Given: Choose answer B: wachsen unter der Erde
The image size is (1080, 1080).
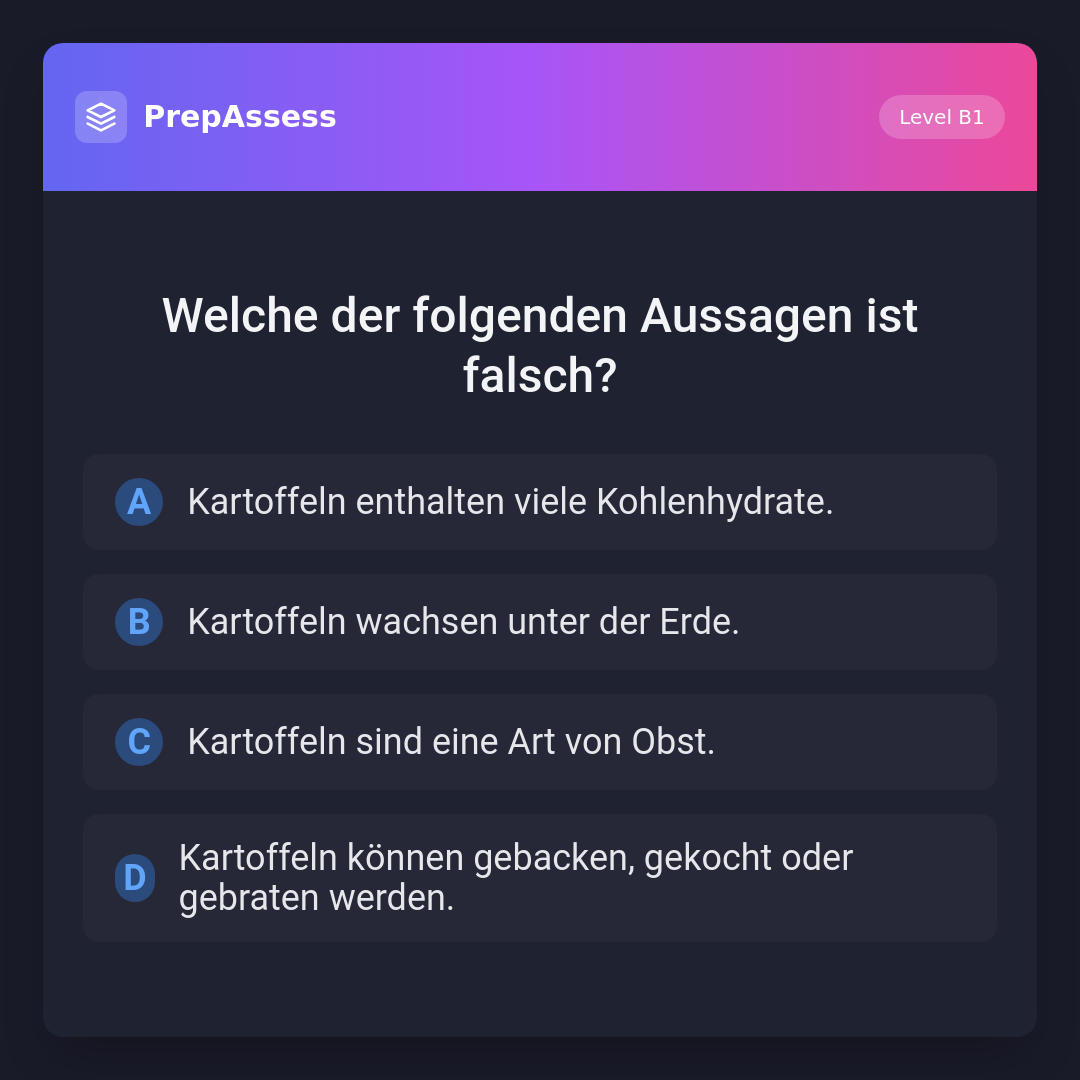Looking at the screenshot, I should coord(540,622).
